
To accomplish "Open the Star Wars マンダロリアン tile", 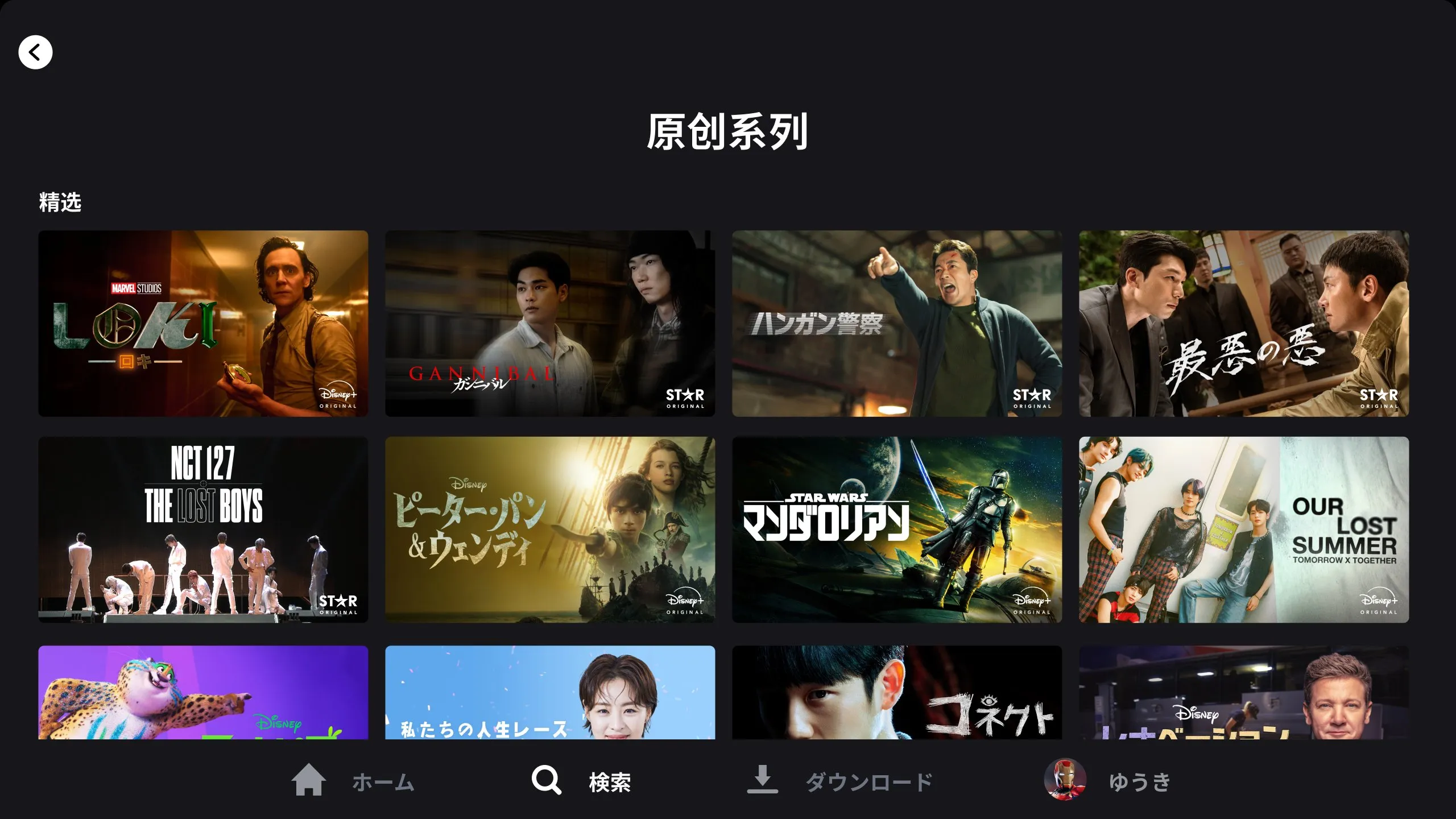I will point(897,529).
